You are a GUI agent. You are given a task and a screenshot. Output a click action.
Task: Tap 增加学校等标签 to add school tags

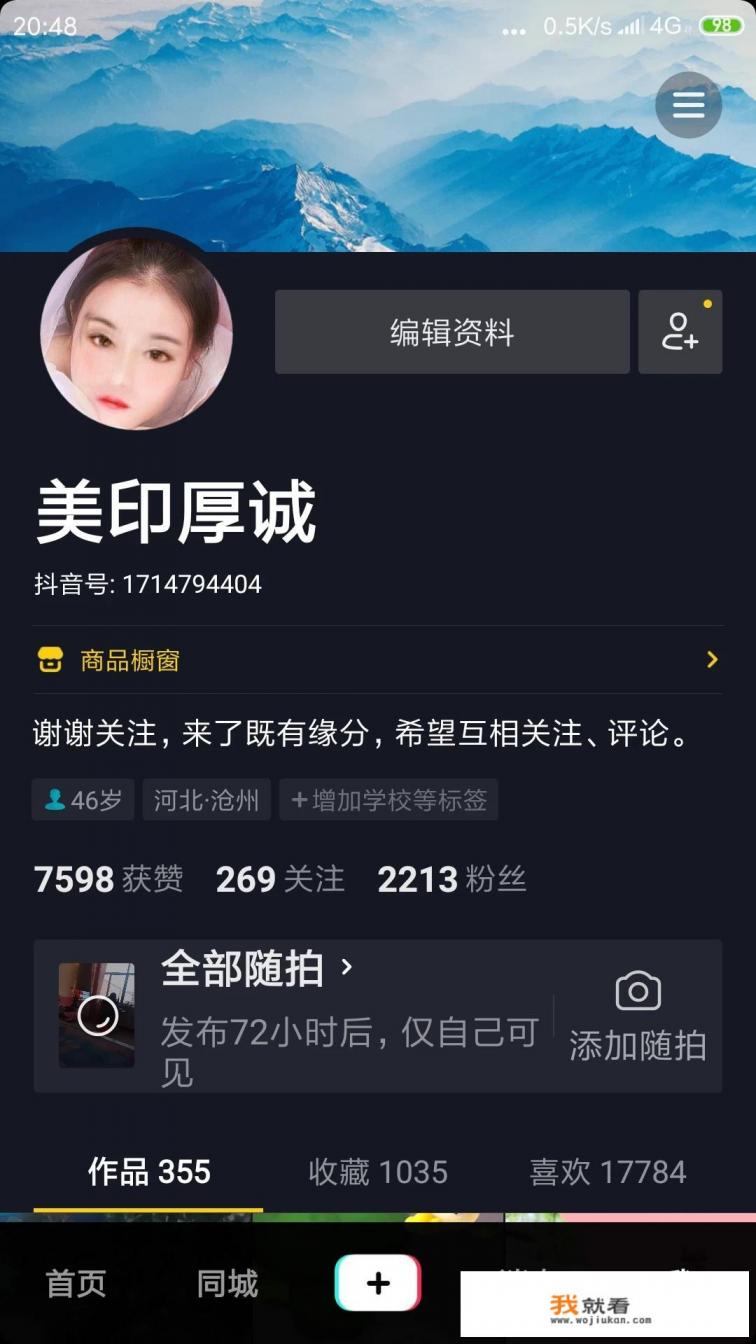(388, 800)
